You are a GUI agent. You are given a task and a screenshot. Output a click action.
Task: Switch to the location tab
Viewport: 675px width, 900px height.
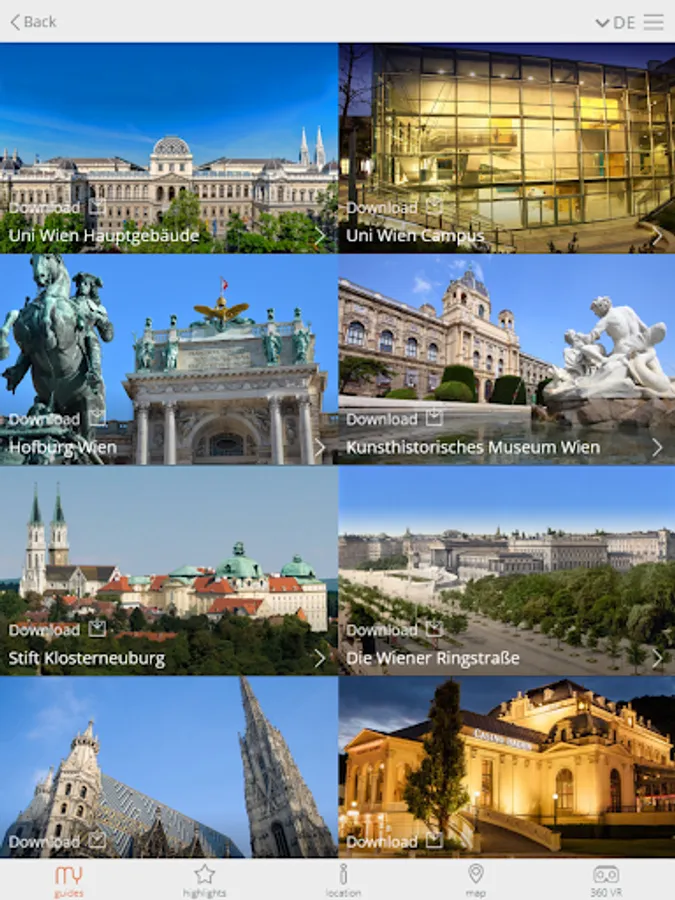click(343, 880)
